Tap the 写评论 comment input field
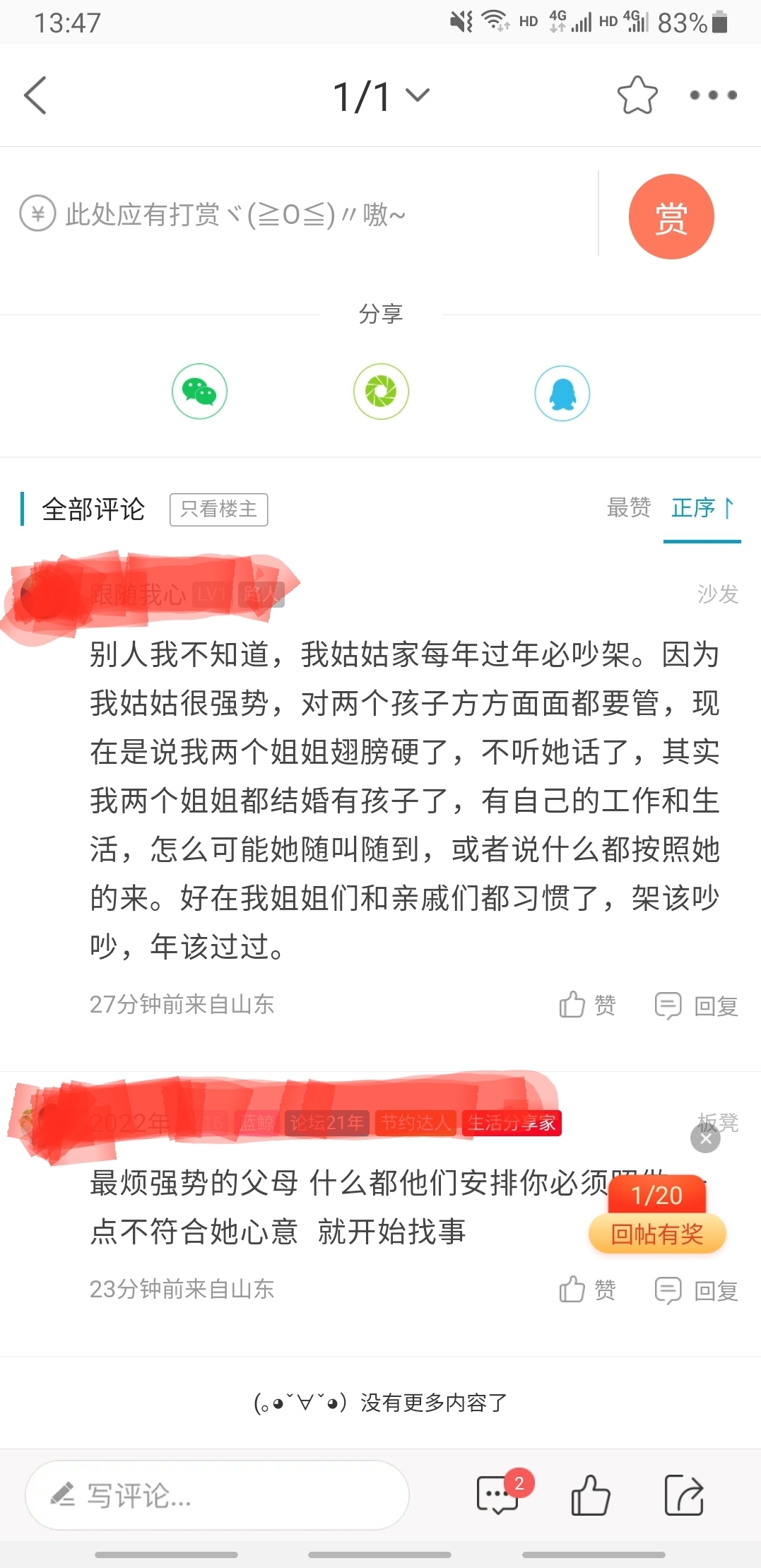Viewport: 761px width, 1568px height. pos(218,1495)
